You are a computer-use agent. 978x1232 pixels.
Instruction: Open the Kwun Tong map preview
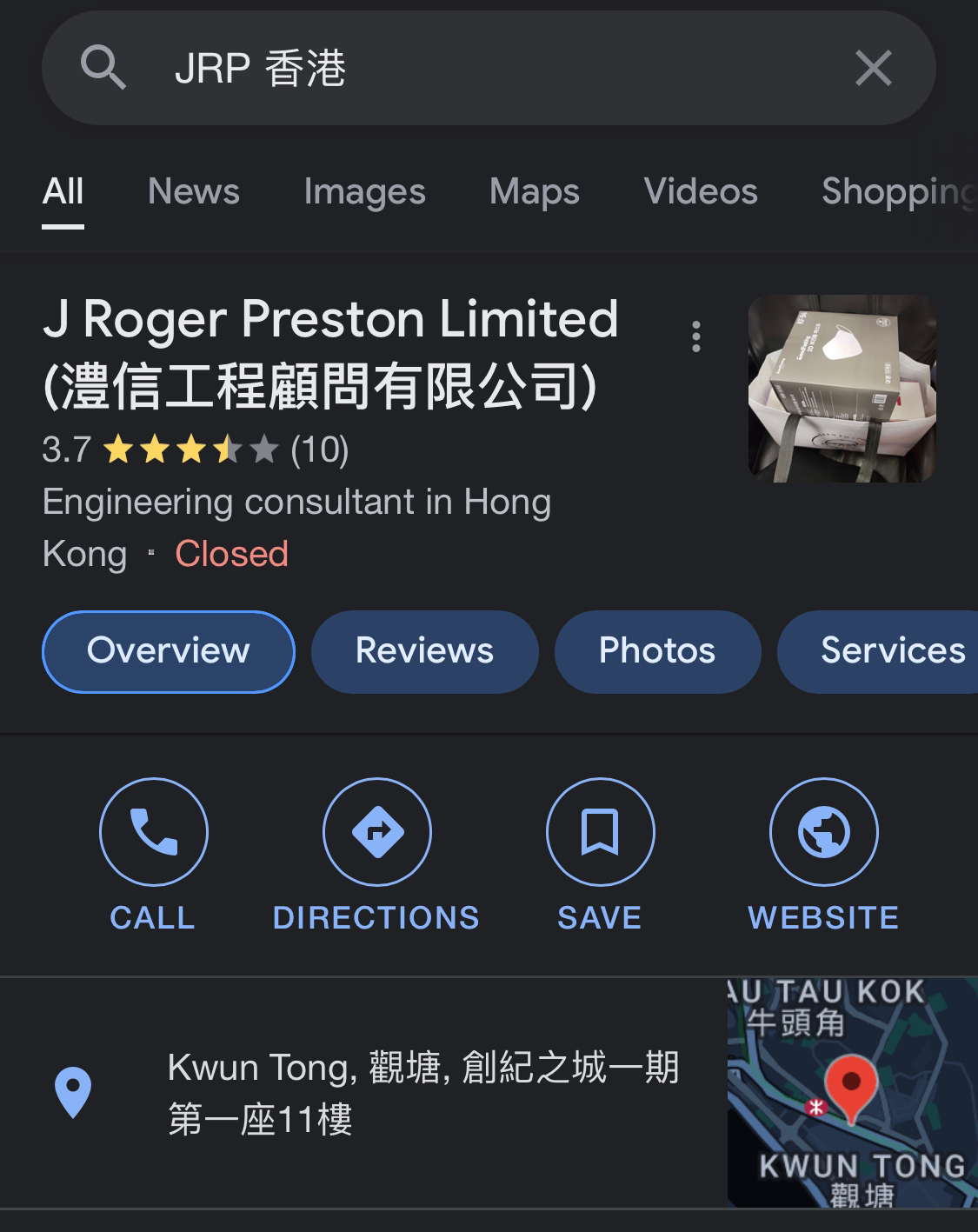coord(852,1093)
